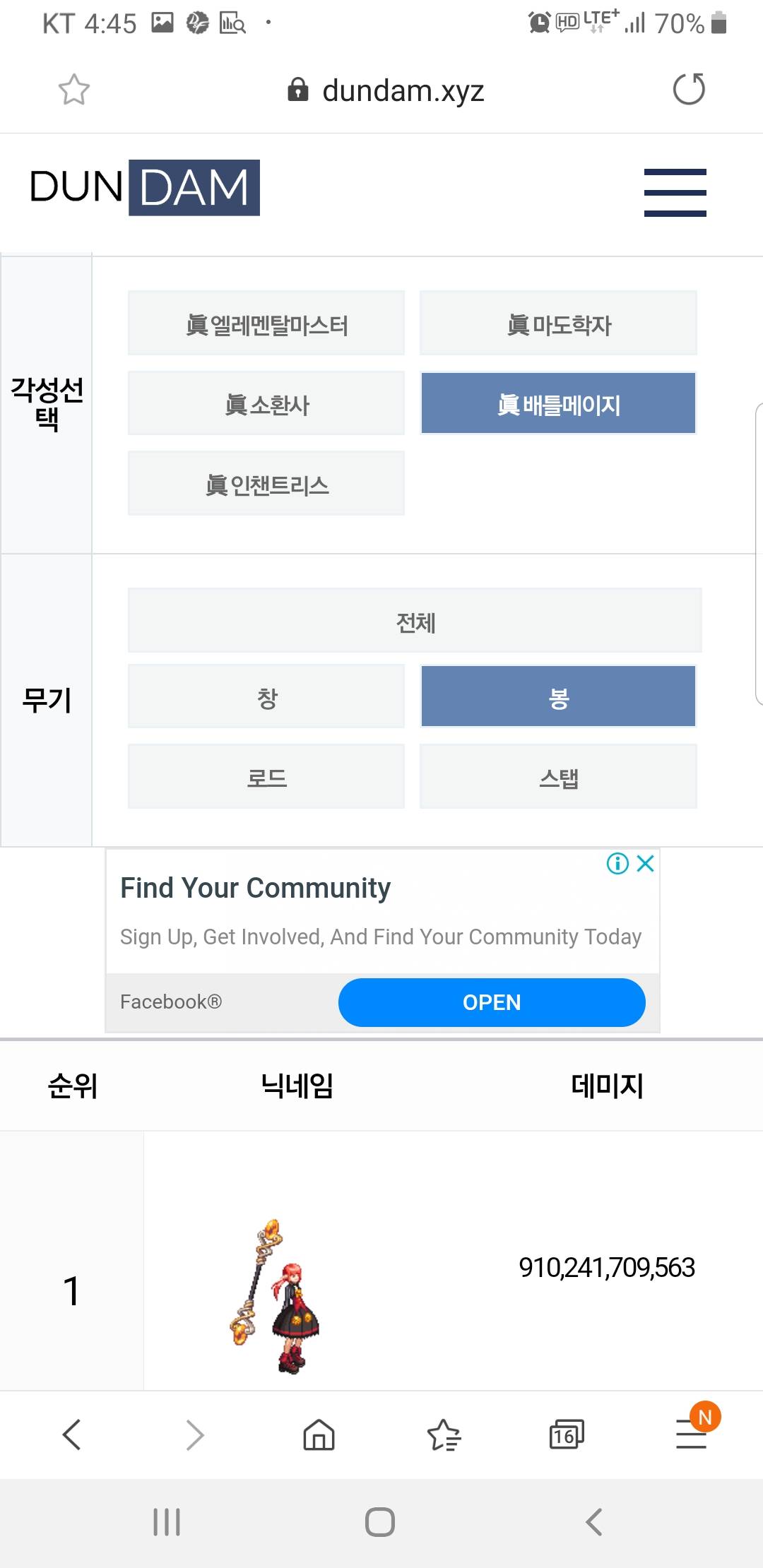763x1568 pixels.
Task: Open the rank 1 character entry
Action: coord(381,1261)
